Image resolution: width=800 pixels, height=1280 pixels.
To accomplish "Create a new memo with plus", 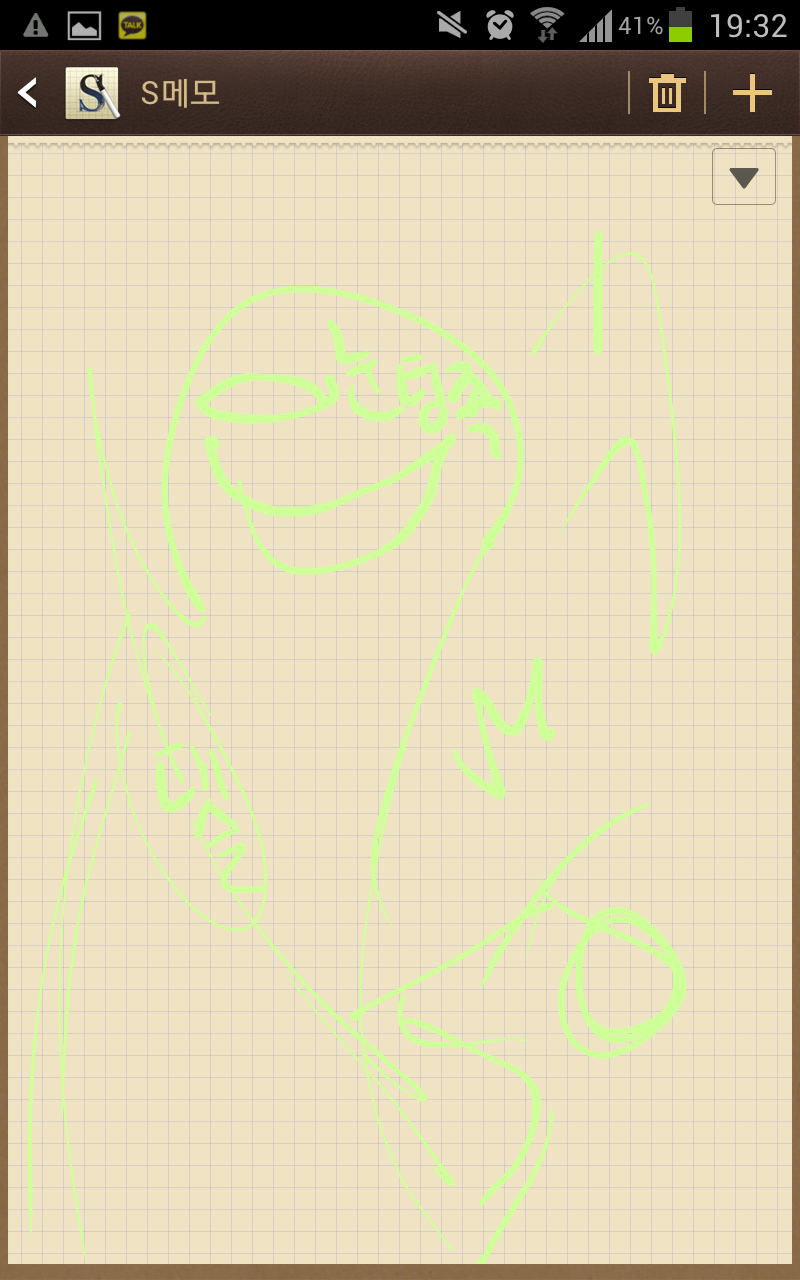I will [752, 93].
